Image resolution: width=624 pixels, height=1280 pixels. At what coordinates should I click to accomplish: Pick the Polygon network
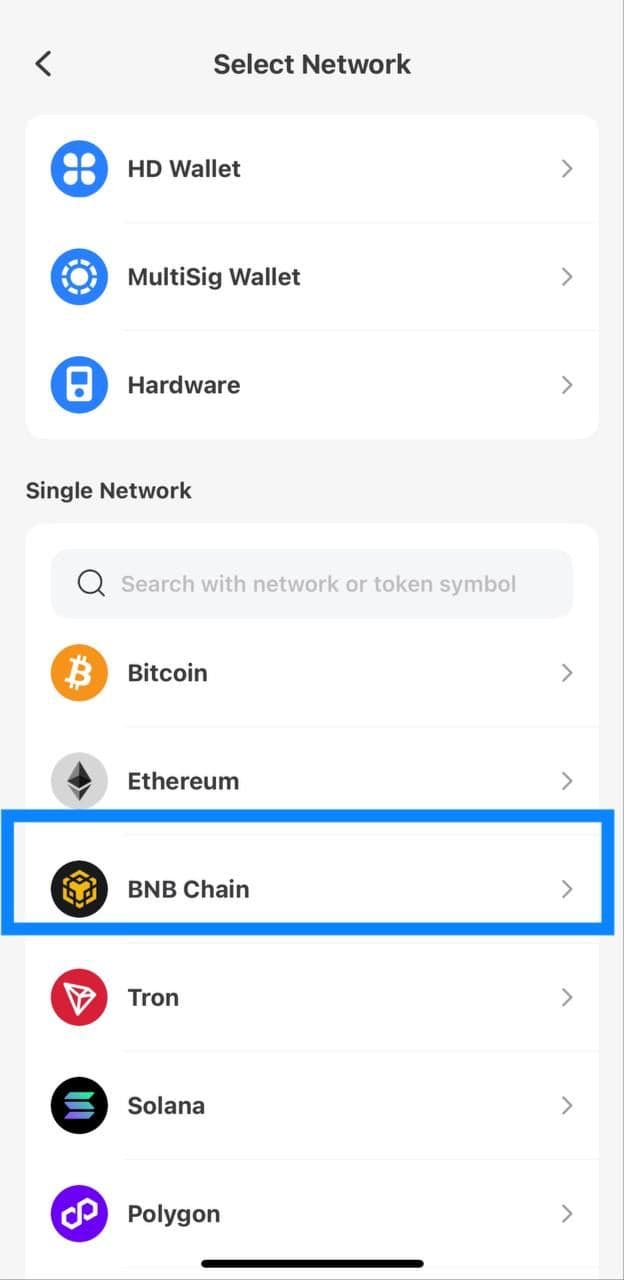tap(312, 1213)
